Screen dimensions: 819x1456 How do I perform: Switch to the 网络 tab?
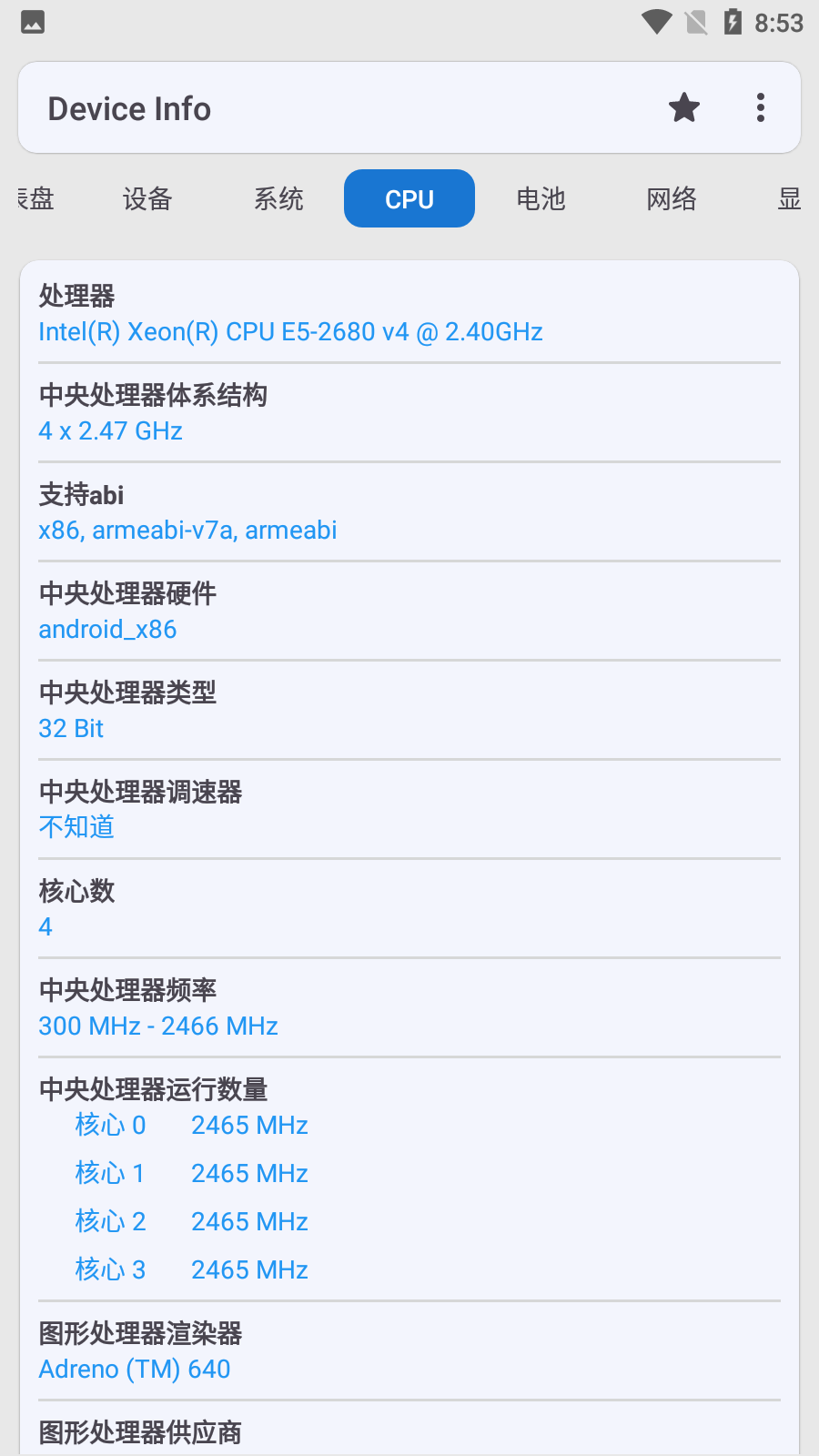[x=672, y=198]
